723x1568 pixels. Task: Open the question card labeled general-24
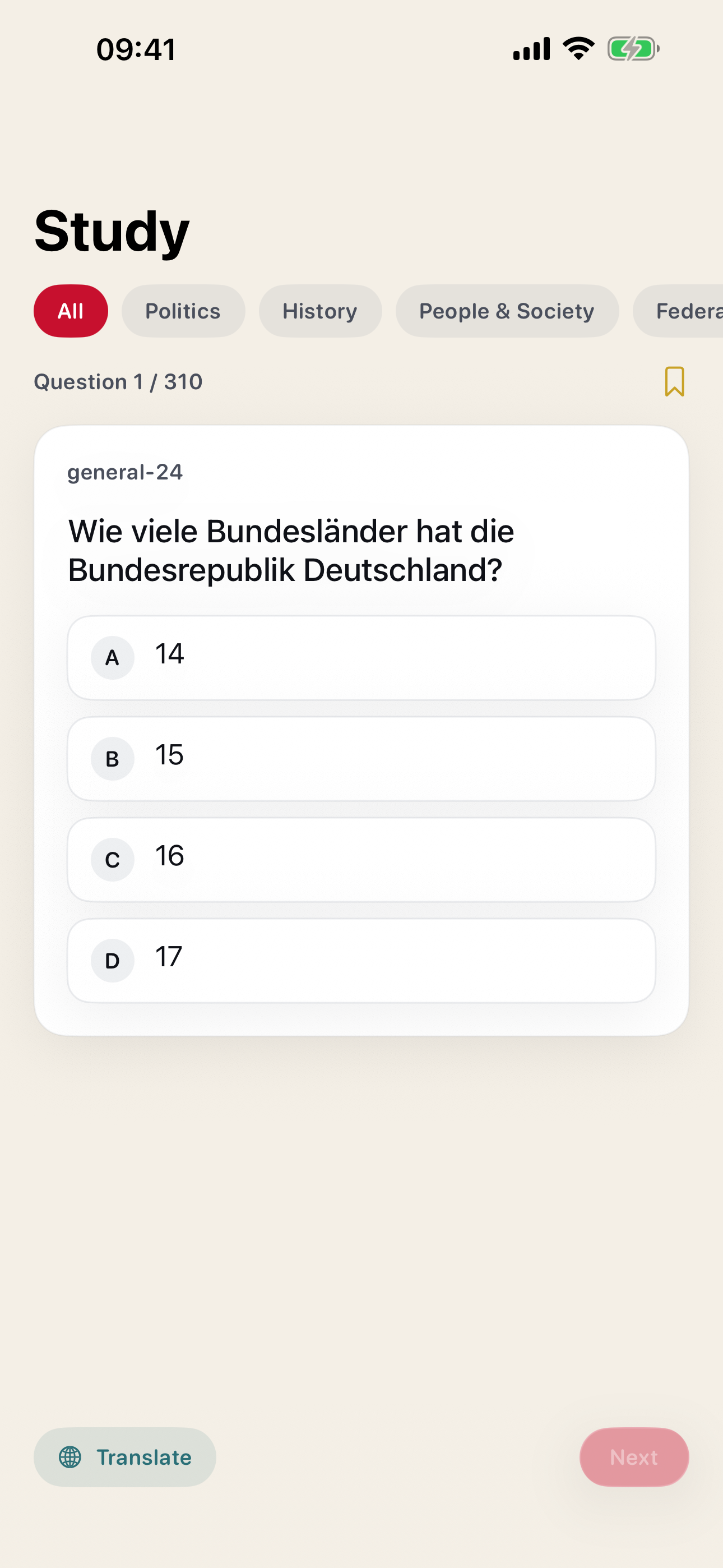pyautogui.click(x=125, y=472)
